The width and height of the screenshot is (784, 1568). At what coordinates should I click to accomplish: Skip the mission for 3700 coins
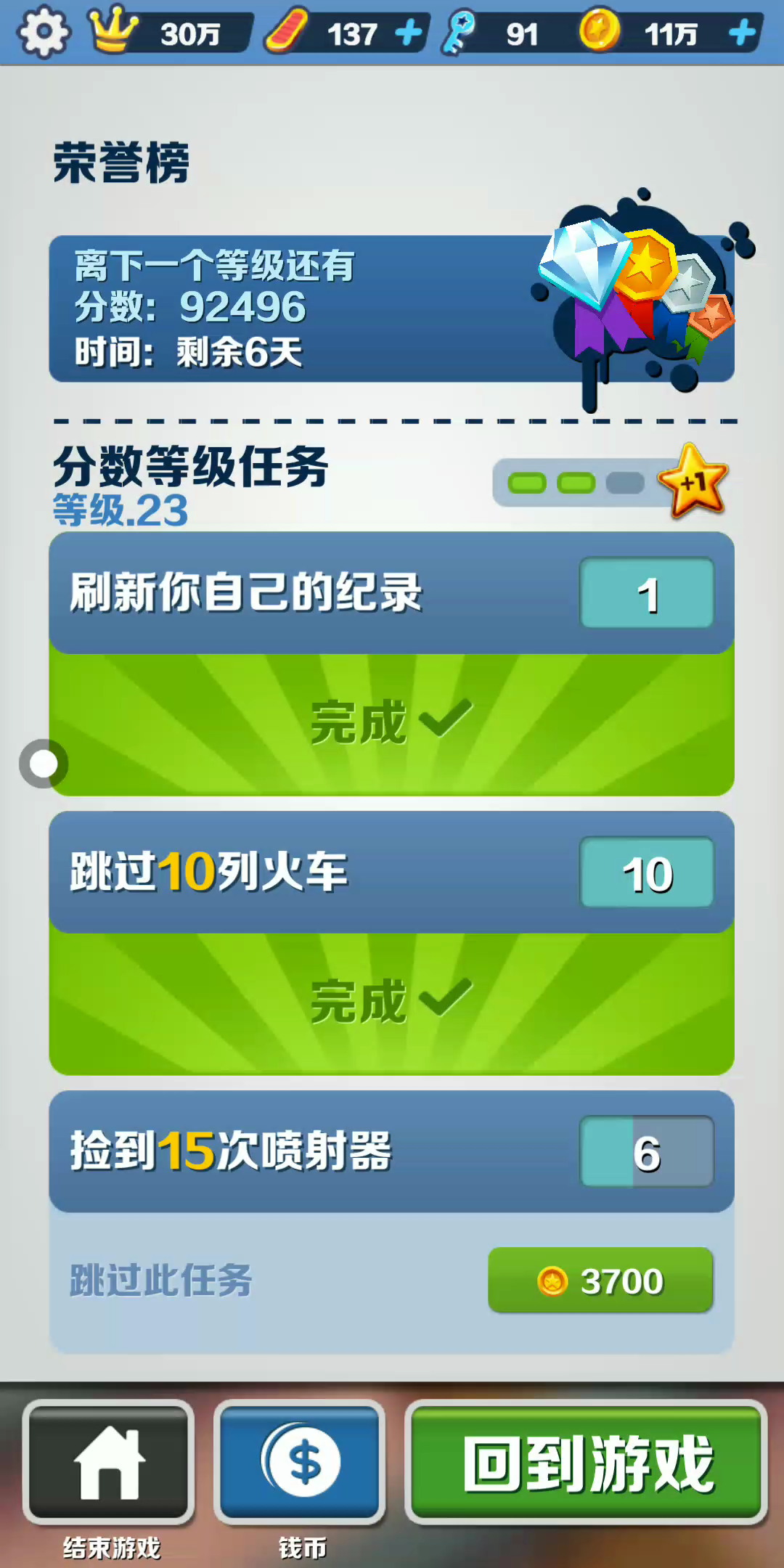point(600,1281)
